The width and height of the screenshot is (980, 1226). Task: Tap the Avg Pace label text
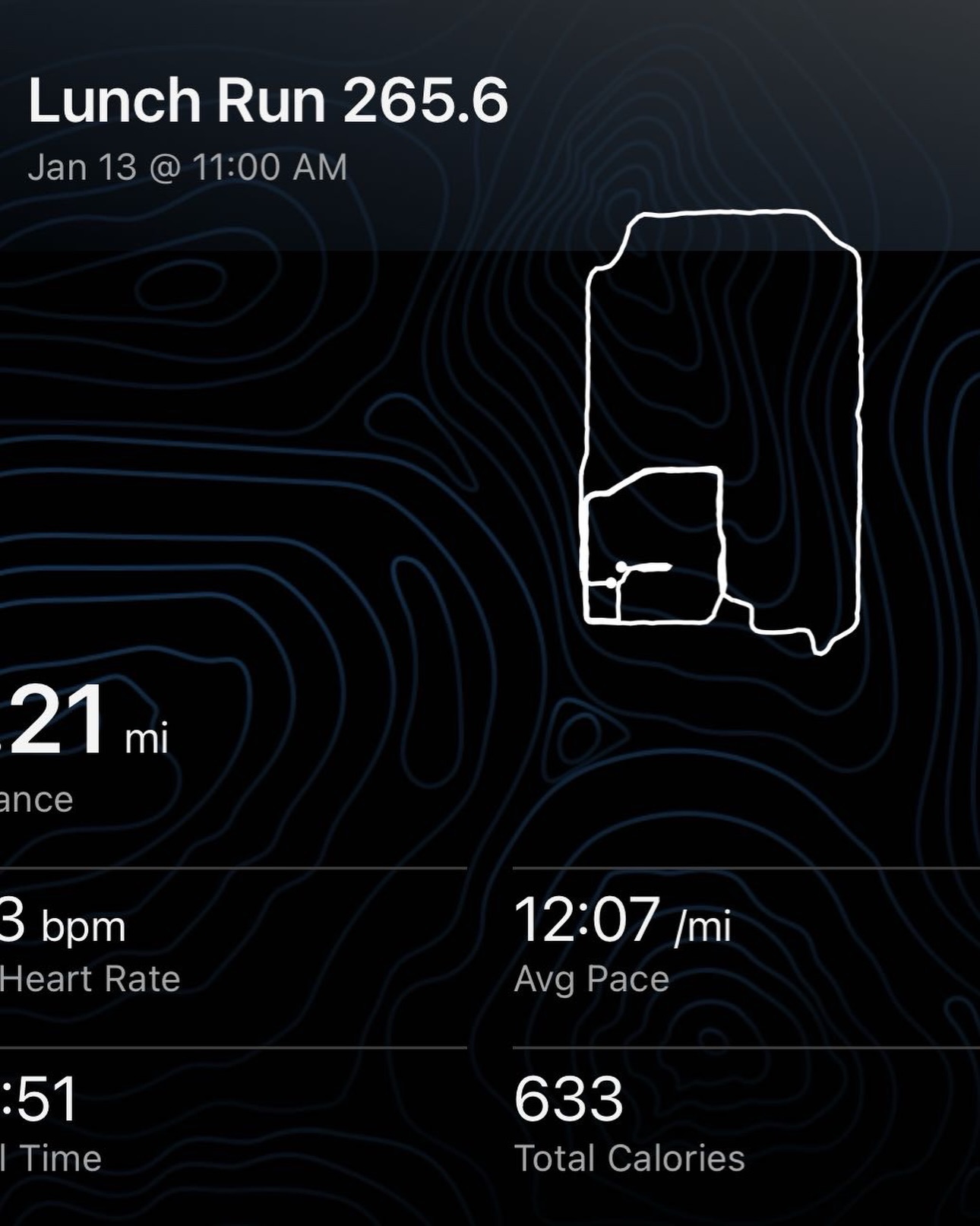click(593, 980)
